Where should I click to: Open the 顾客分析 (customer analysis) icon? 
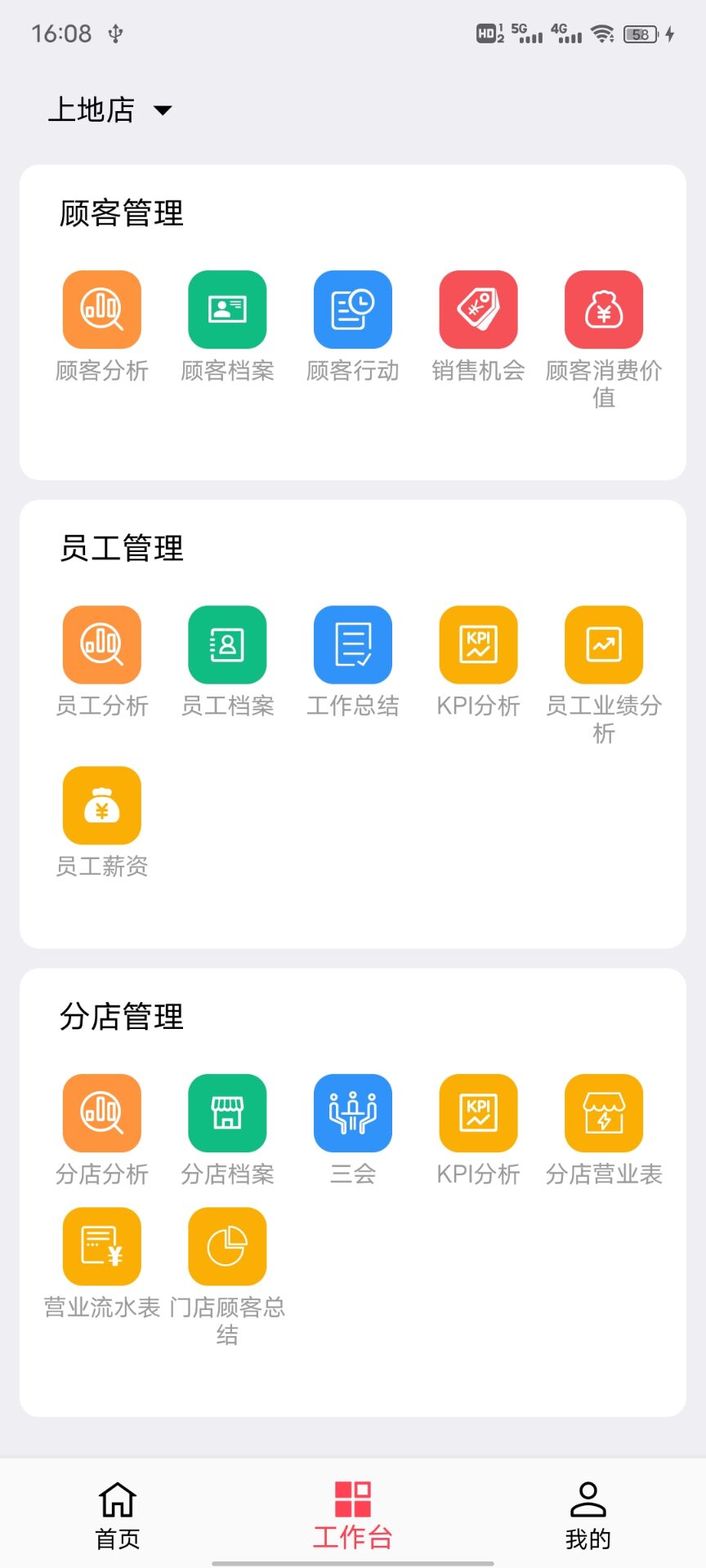click(101, 310)
